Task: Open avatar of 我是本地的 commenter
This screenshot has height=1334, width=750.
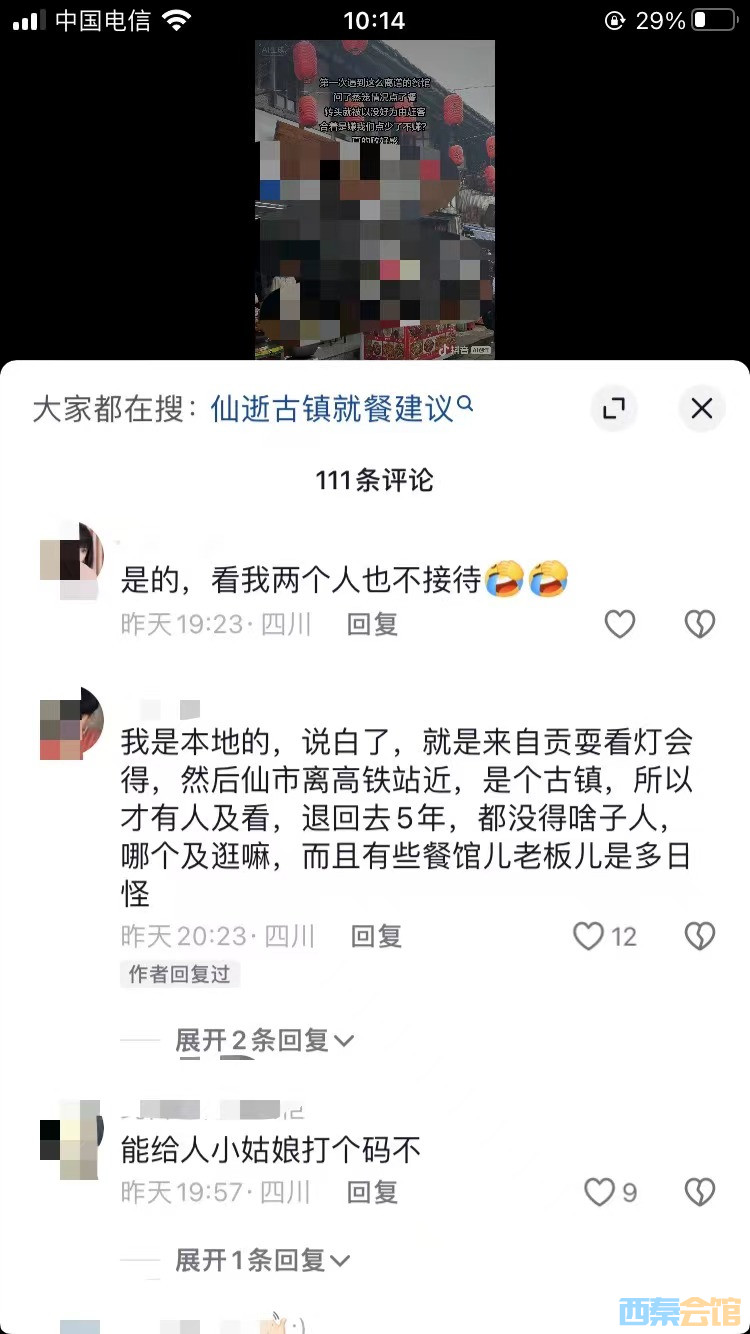Action: click(x=71, y=723)
